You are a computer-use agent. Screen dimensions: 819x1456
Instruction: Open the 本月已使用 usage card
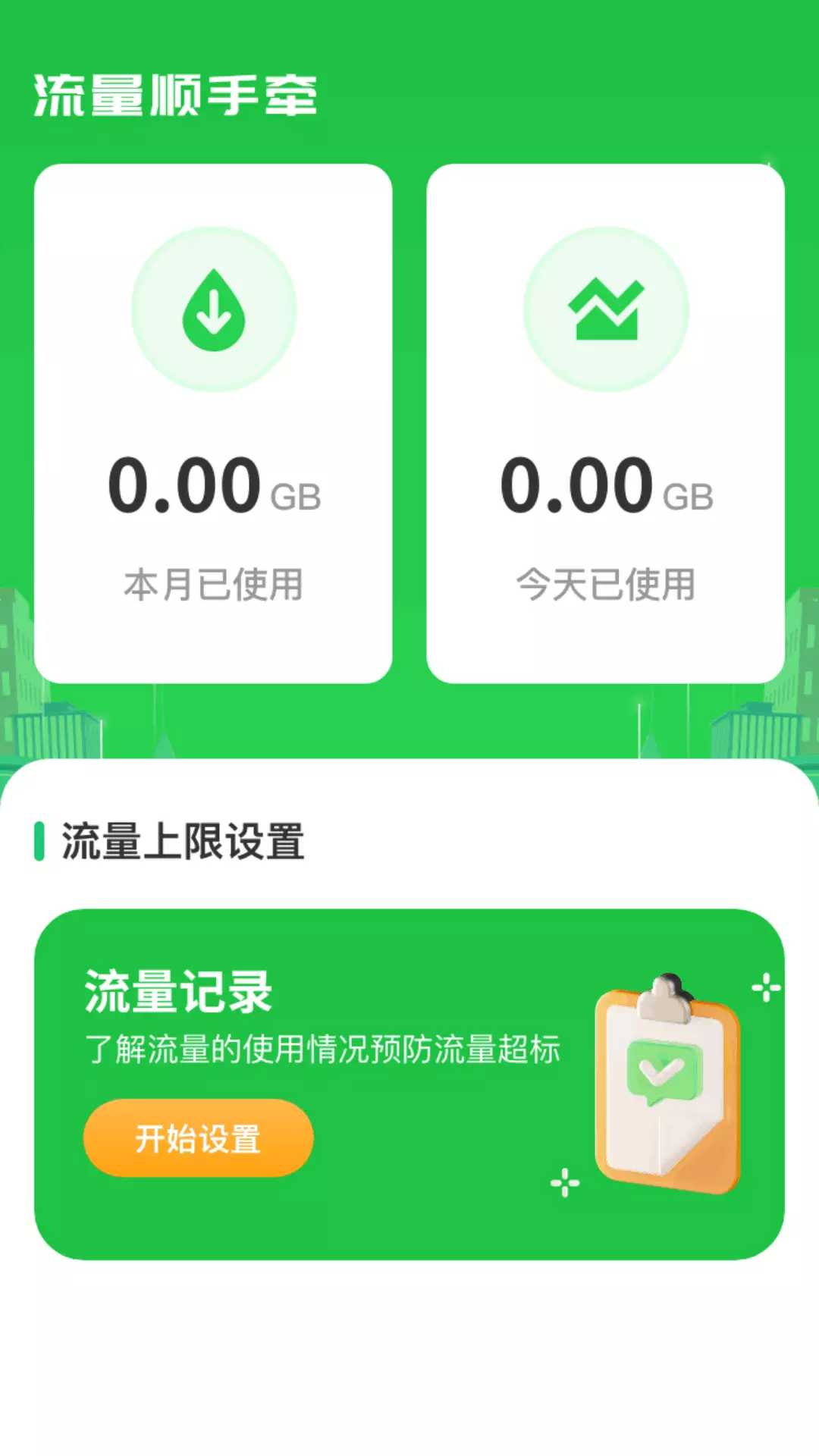tap(213, 423)
